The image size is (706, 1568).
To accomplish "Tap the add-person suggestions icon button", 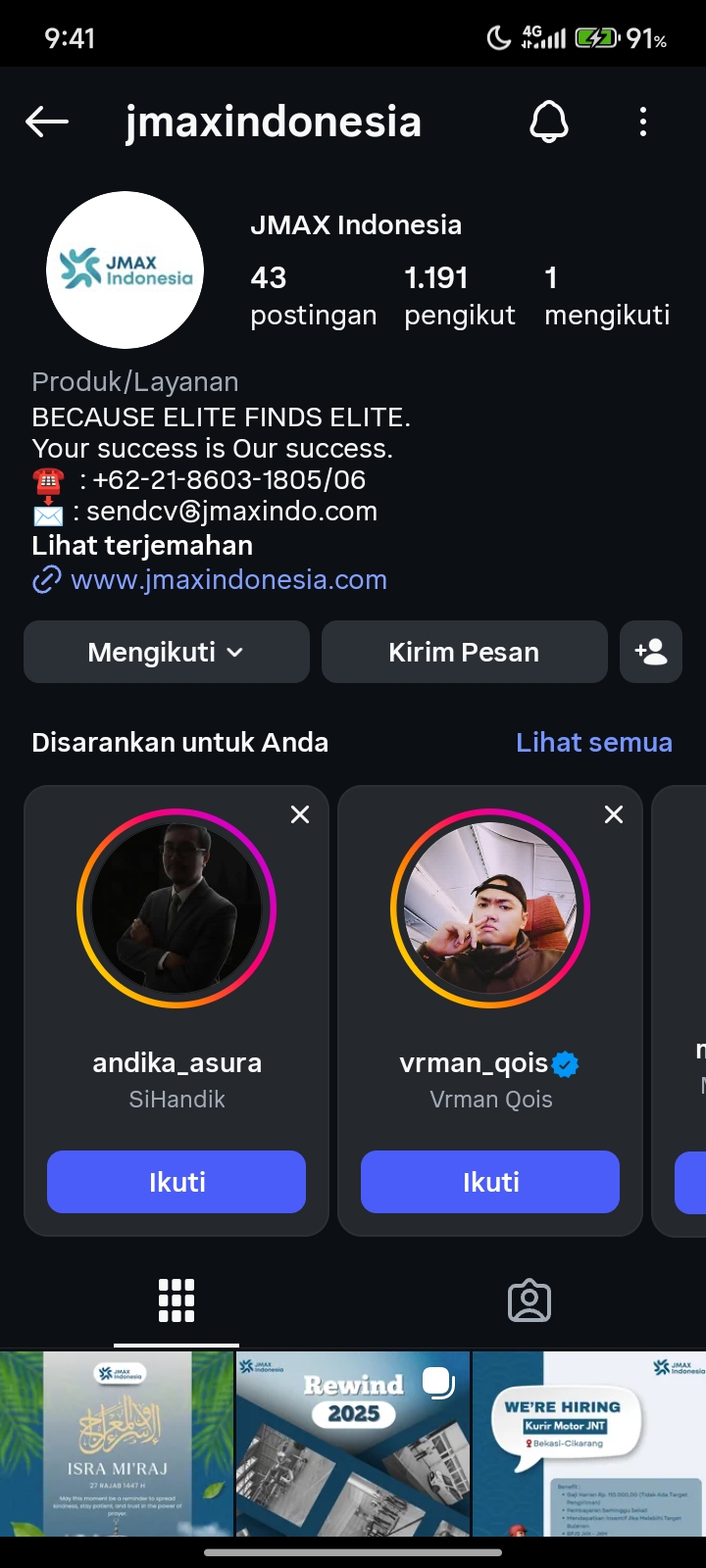I will tap(651, 652).
